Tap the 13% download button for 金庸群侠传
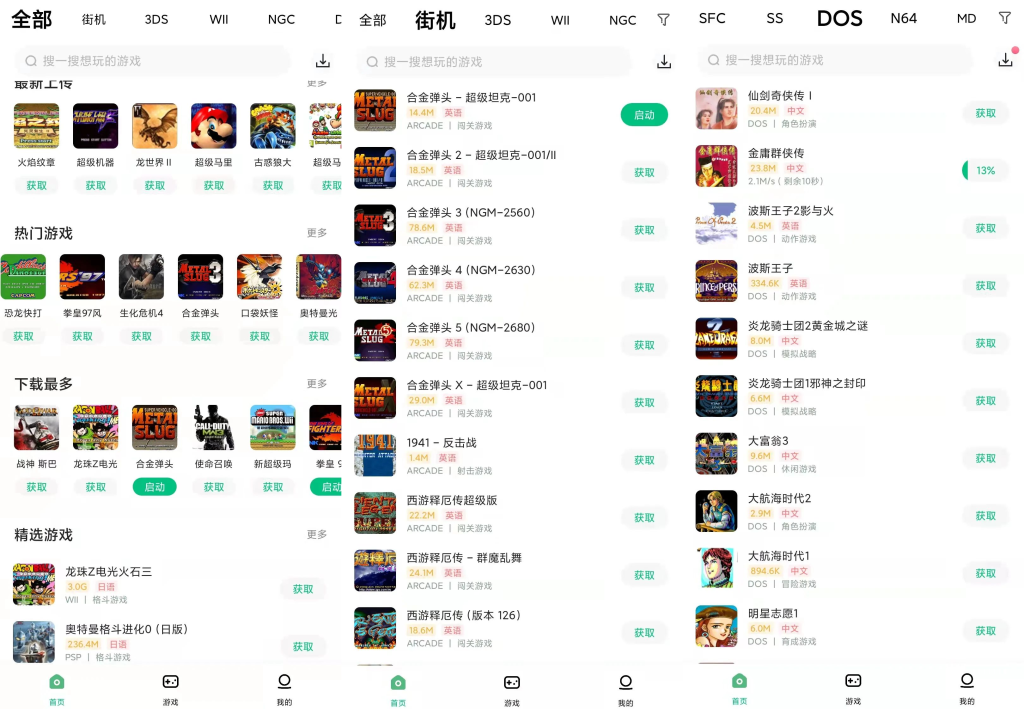Image resolution: width=1024 pixels, height=709 pixels. (x=985, y=171)
